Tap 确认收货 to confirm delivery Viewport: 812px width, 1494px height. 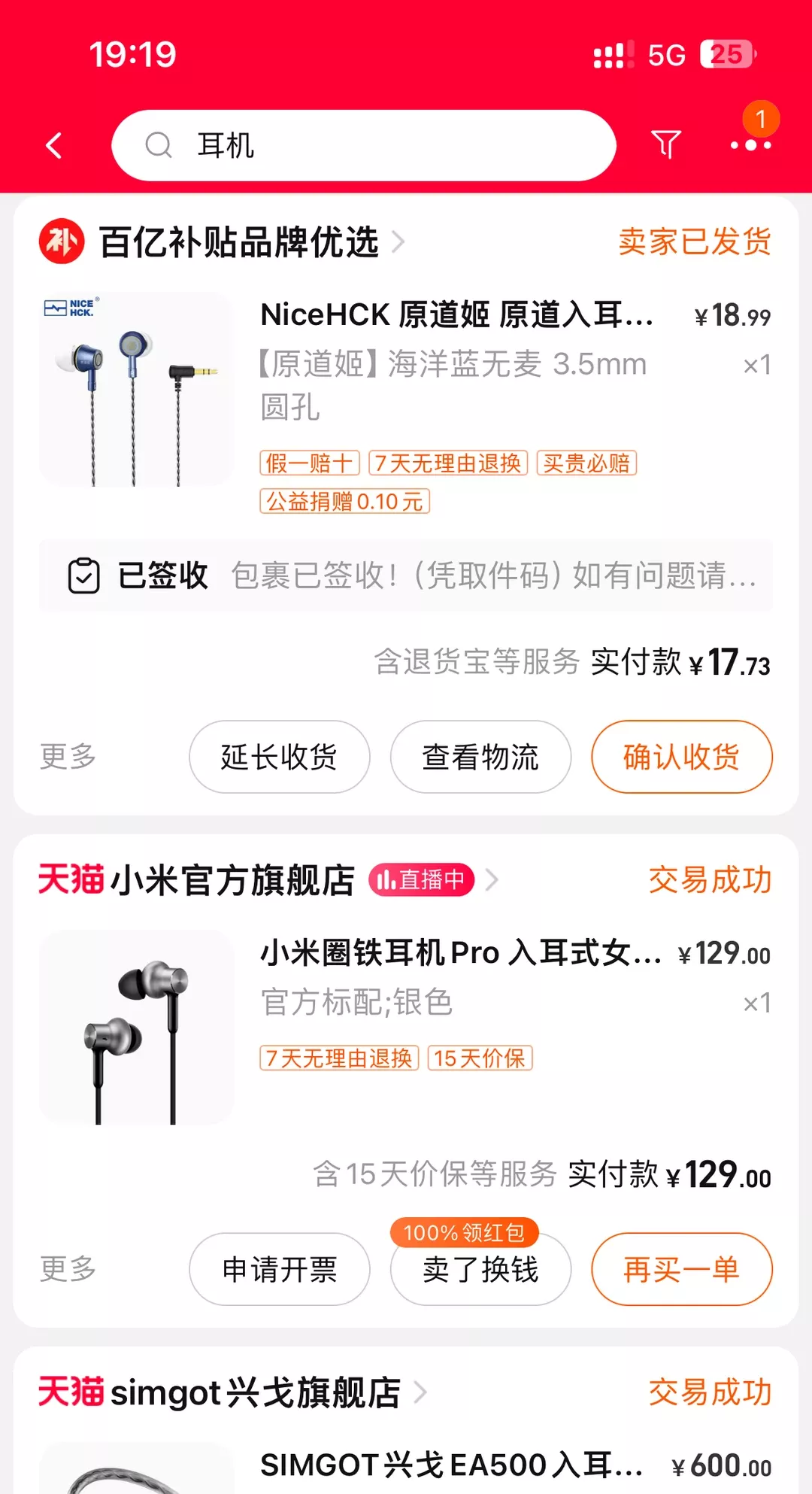(x=681, y=757)
